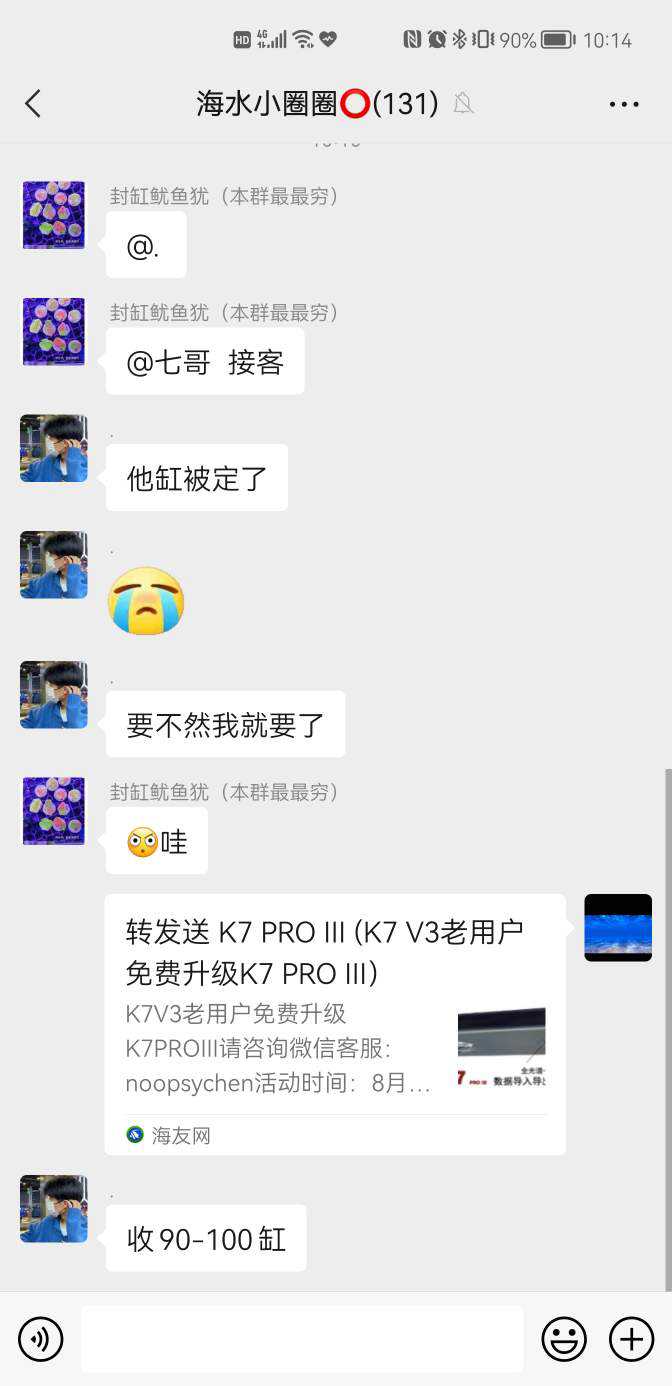This screenshot has width=672, height=1386.
Task: Tap the blue ocean avatar beside link card
Action: click(x=618, y=928)
